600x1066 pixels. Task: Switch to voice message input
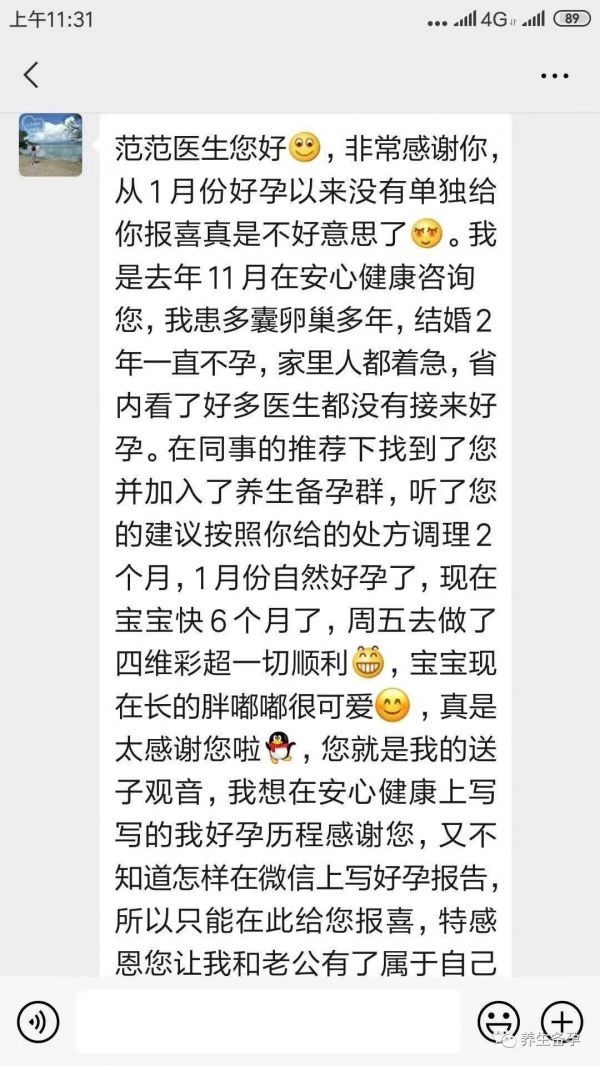[x=37, y=1021]
